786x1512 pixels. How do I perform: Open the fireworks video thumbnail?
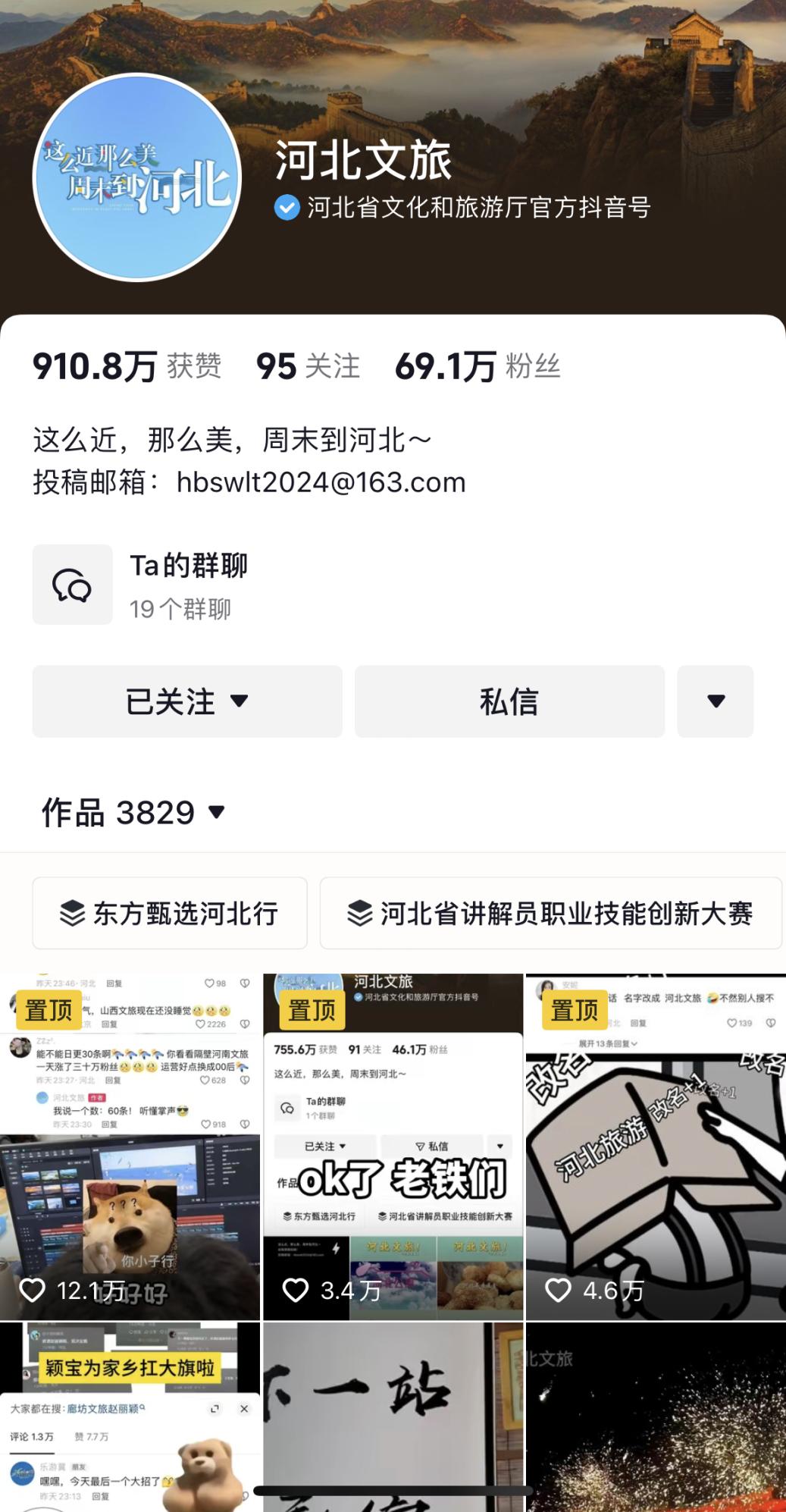pyautogui.click(x=656, y=1416)
